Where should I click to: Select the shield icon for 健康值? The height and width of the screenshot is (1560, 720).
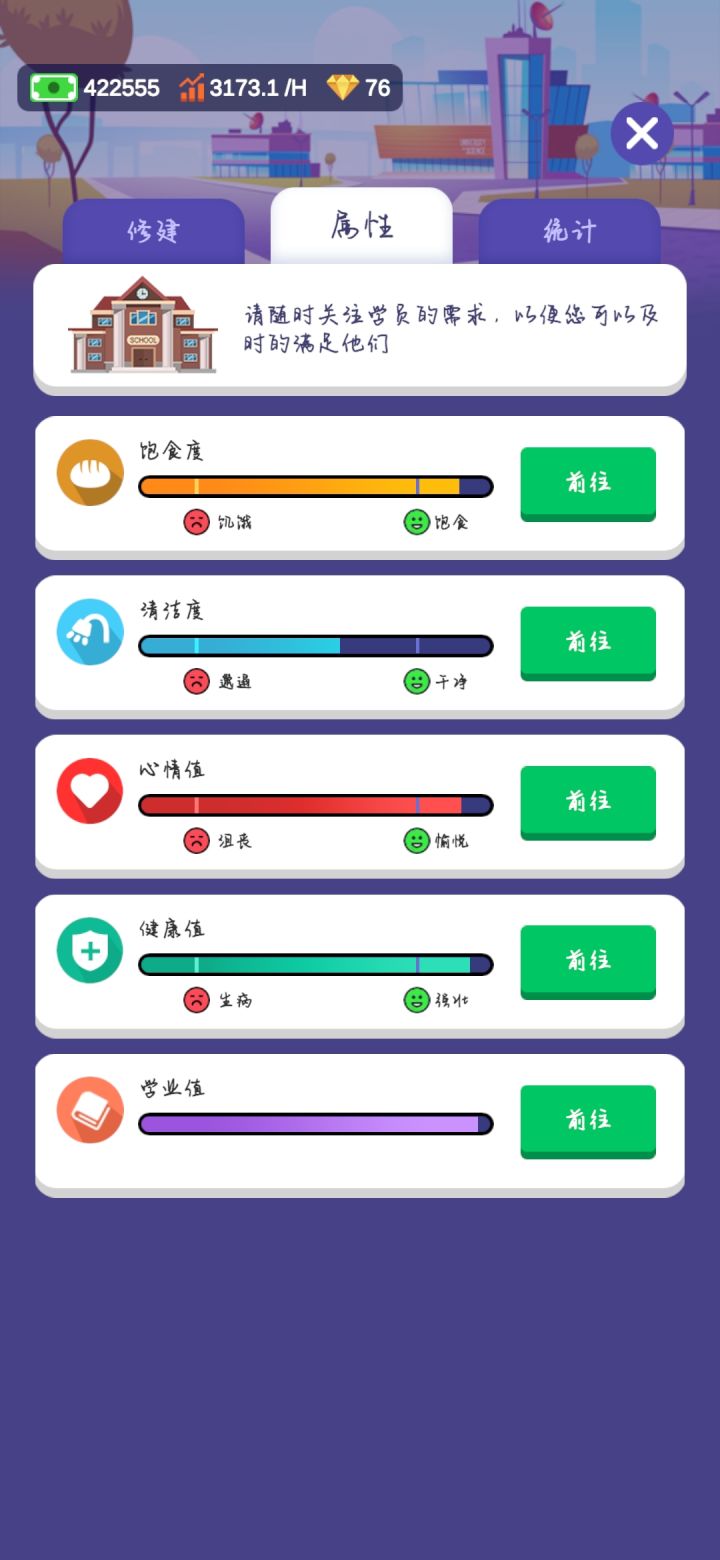click(x=90, y=949)
